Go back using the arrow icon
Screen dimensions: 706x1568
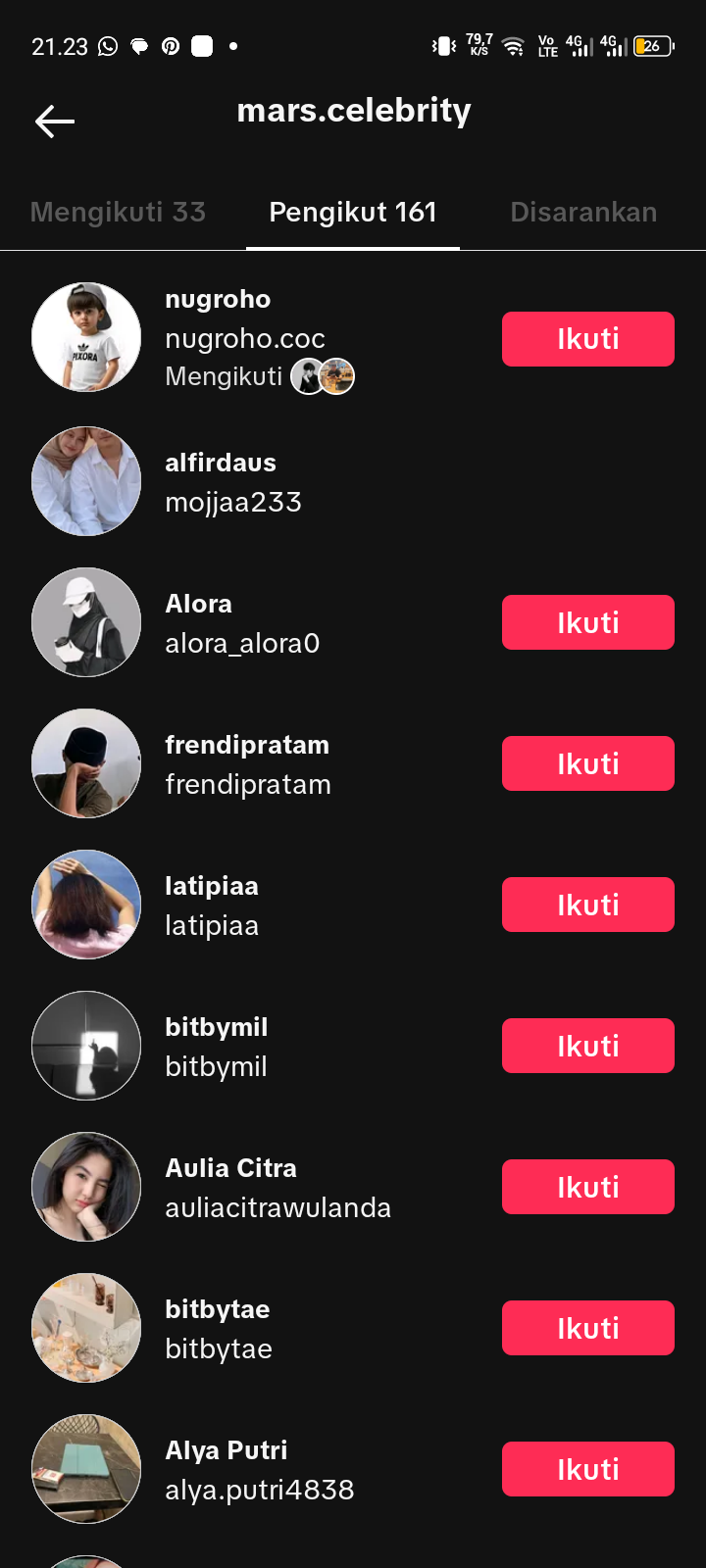55,122
